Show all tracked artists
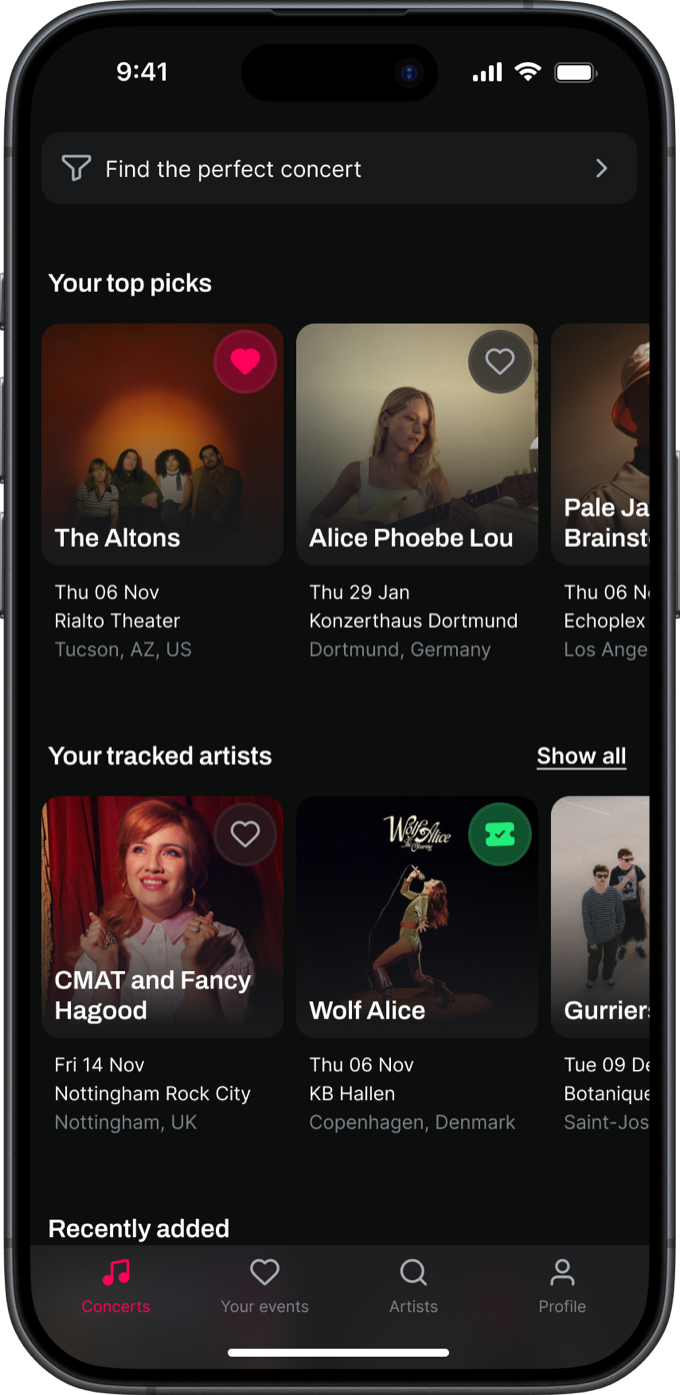Viewport: 680px width, 1395px height. (x=581, y=756)
